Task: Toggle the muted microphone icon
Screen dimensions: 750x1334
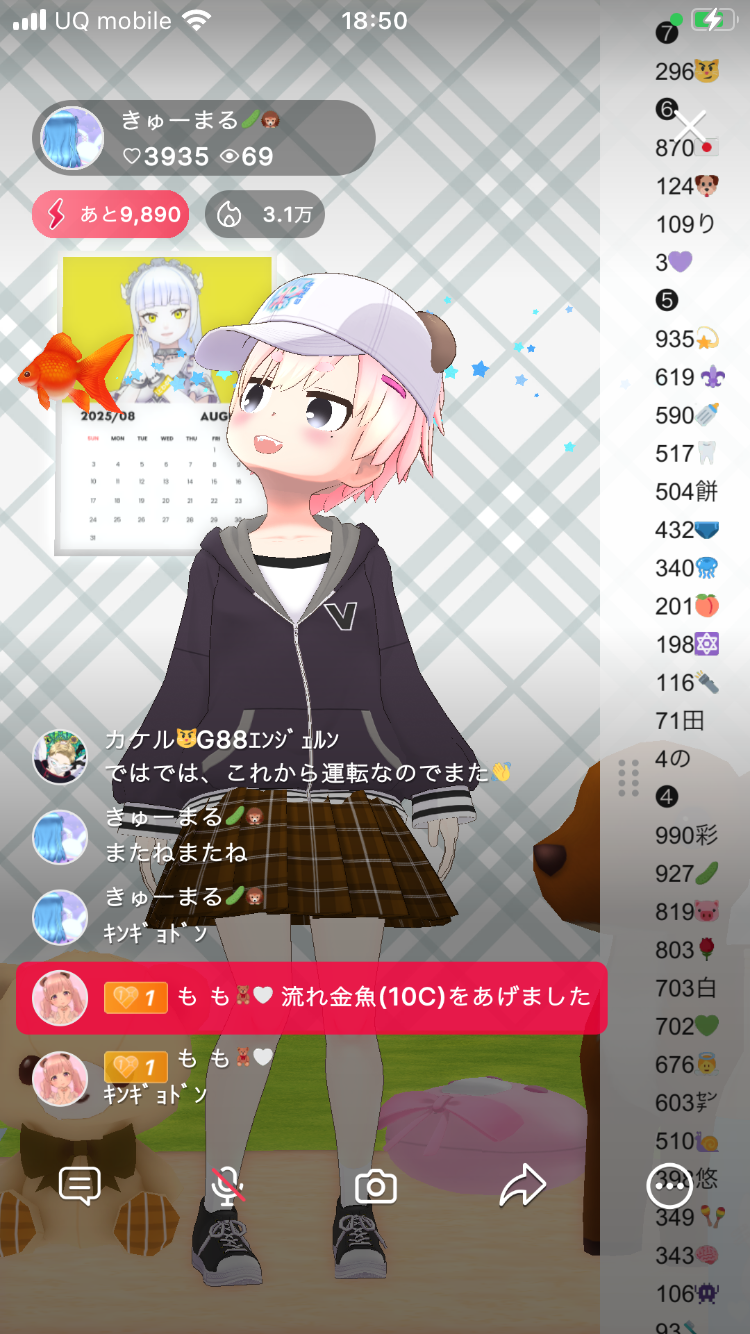Action: click(229, 1186)
